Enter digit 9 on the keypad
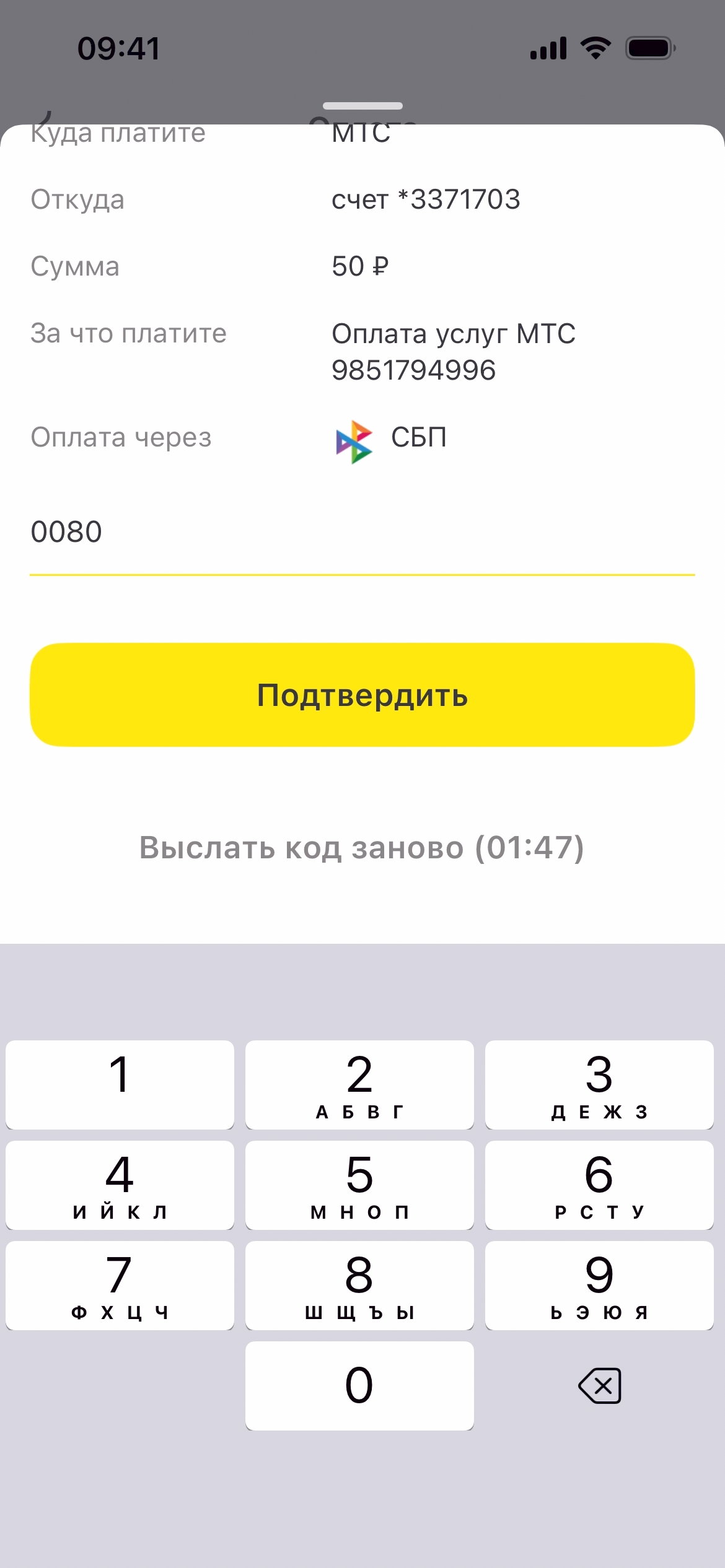725x1568 pixels. tap(599, 1285)
